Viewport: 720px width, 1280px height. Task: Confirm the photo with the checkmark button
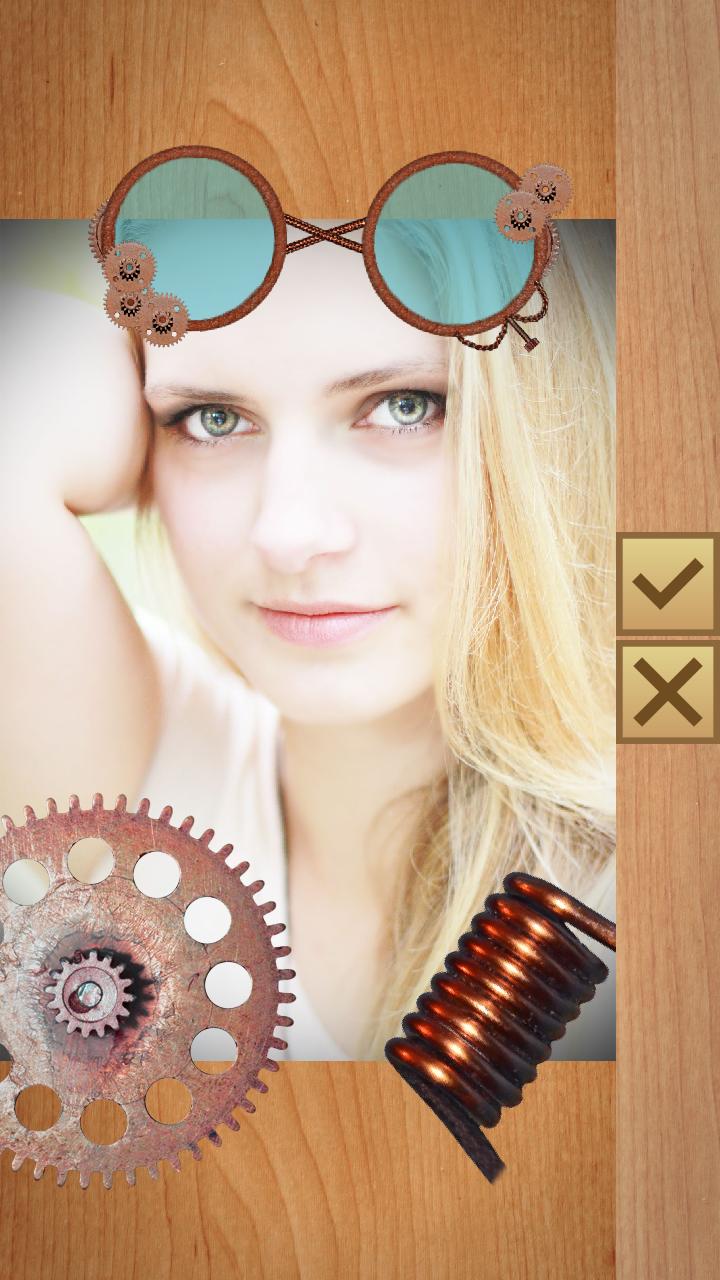667,584
